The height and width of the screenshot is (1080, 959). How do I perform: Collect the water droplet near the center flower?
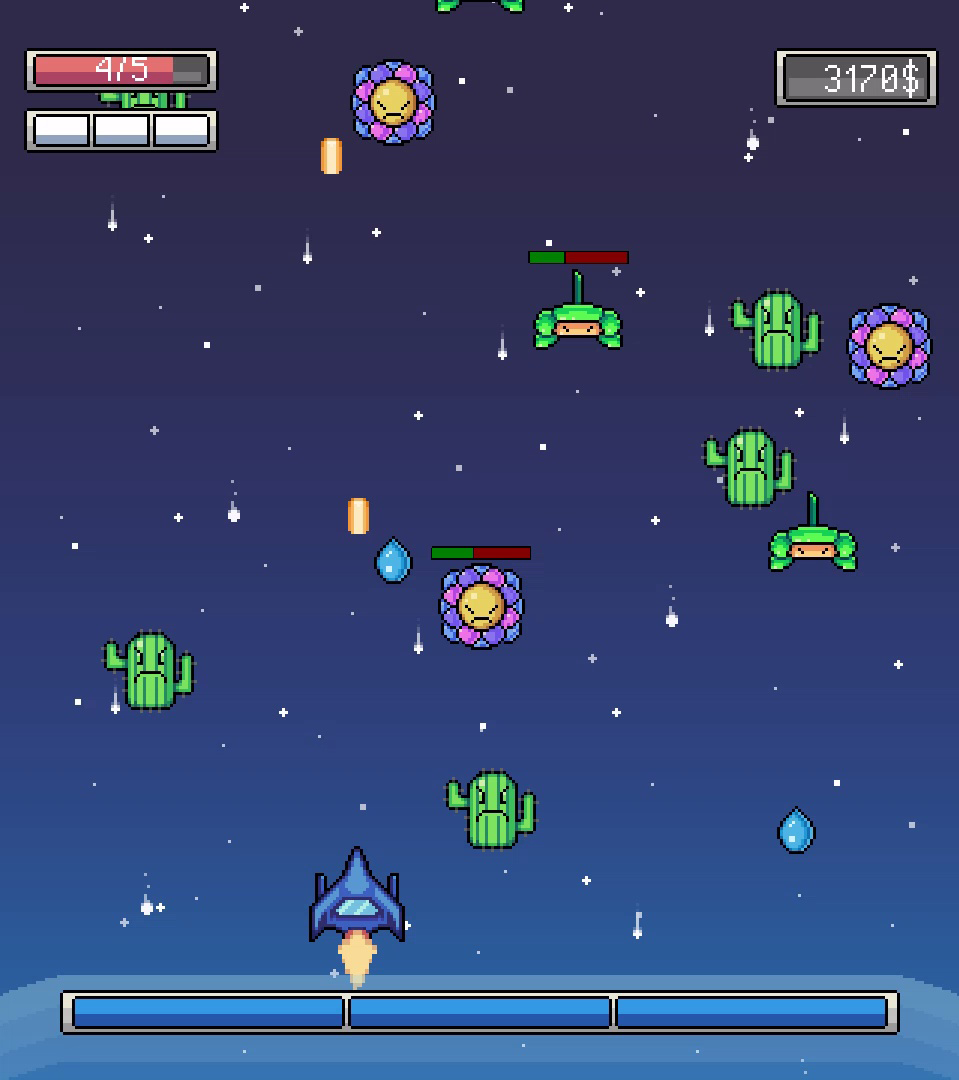(x=394, y=561)
